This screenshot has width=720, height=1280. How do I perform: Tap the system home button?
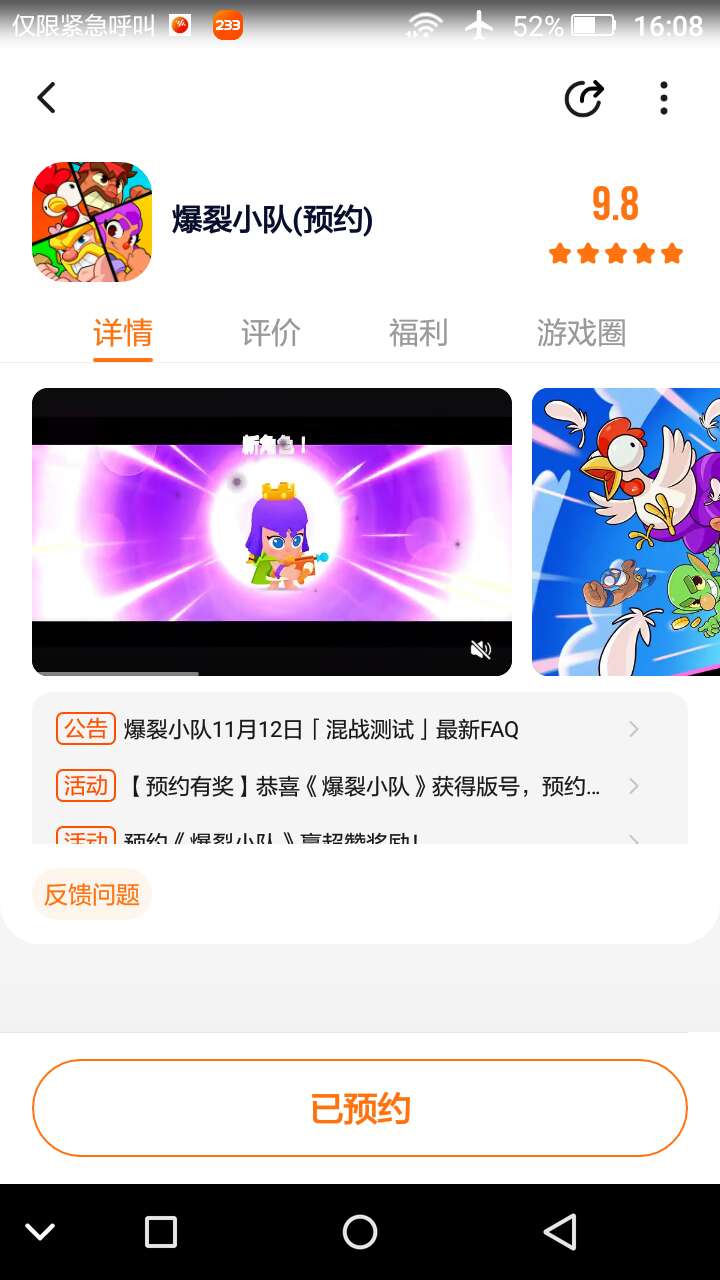(x=360, y=1232)
